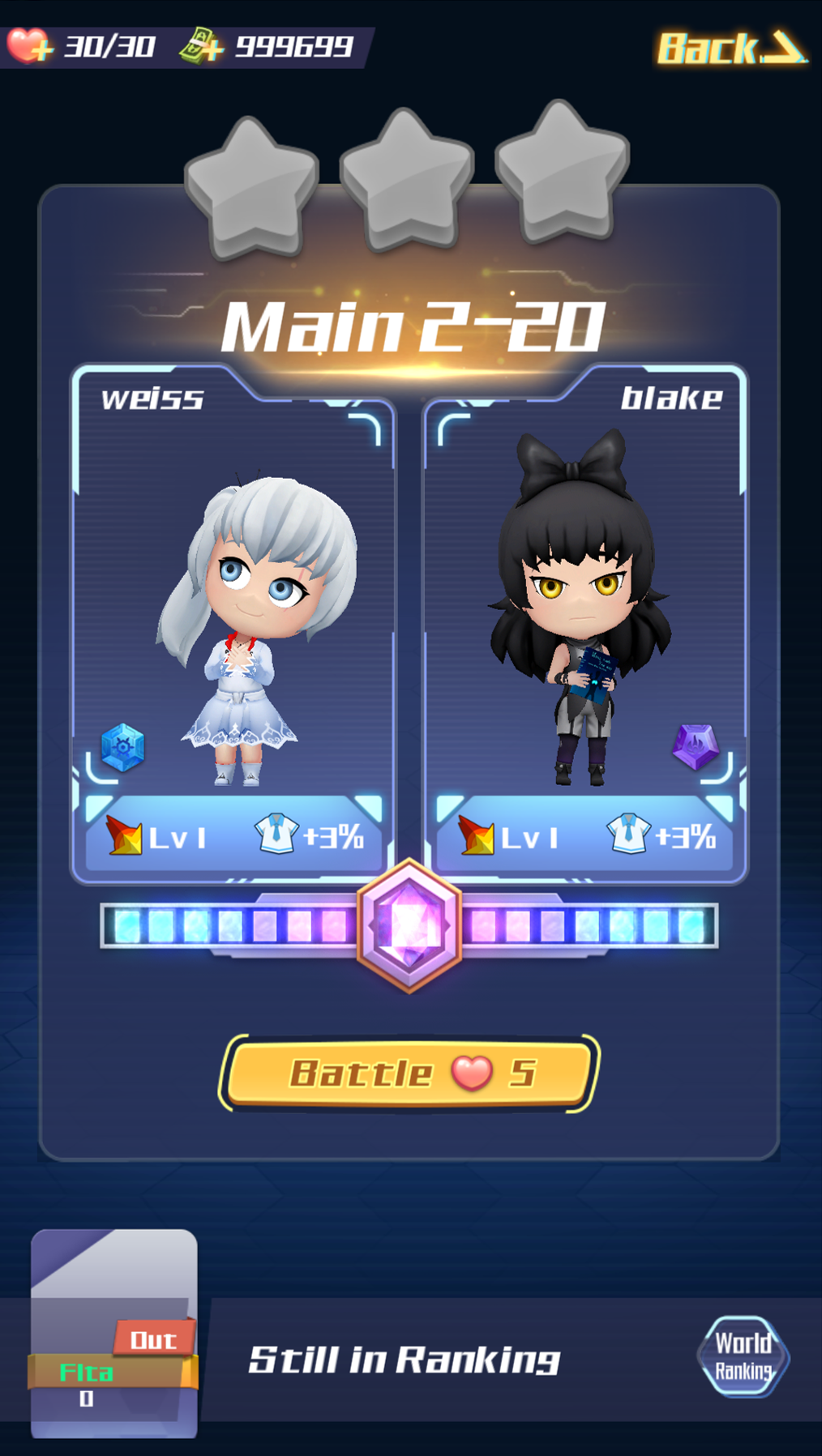The height and width of the screenshot is (1456, 822).
Task: Select the weiss character card
Action: coord(233,616)
